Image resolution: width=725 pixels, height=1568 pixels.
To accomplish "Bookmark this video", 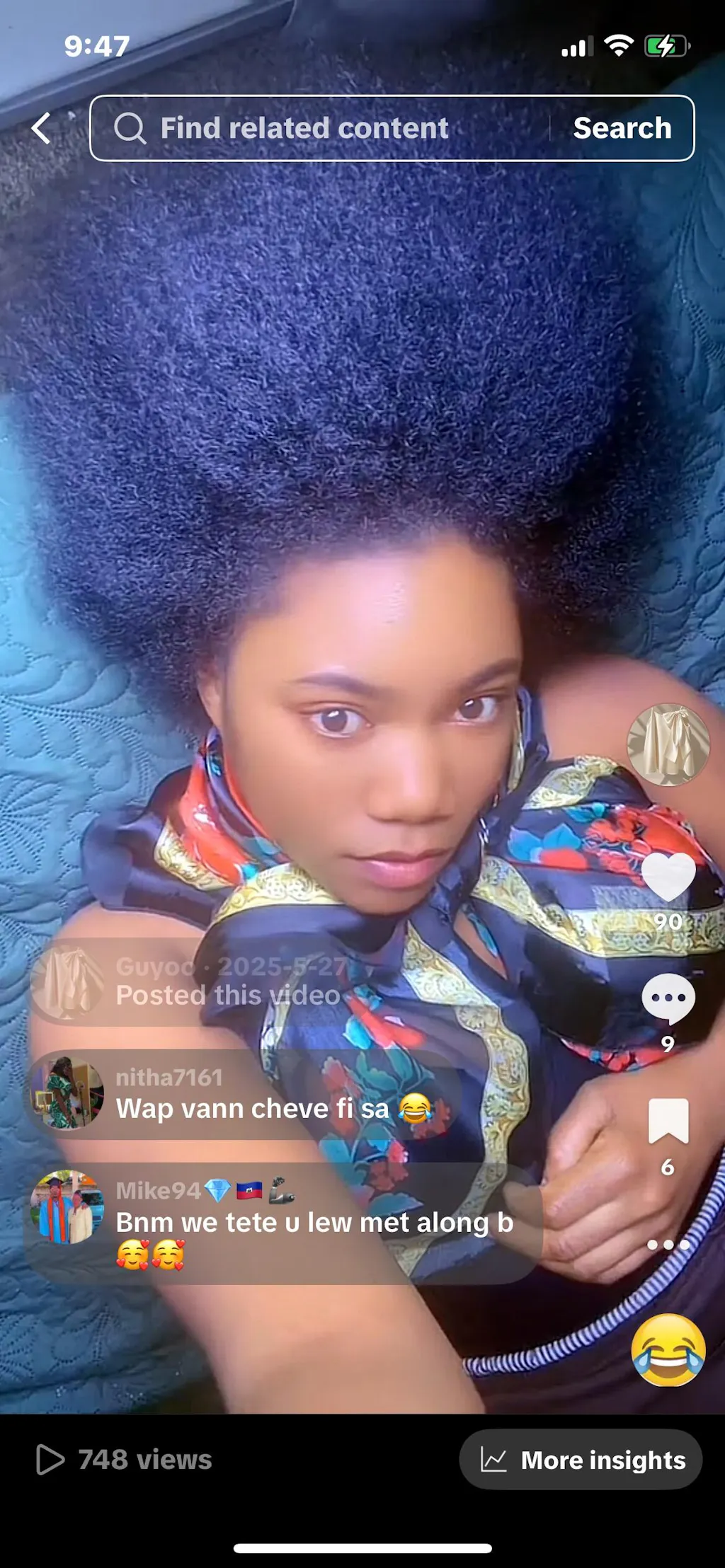I will 668,1120.
